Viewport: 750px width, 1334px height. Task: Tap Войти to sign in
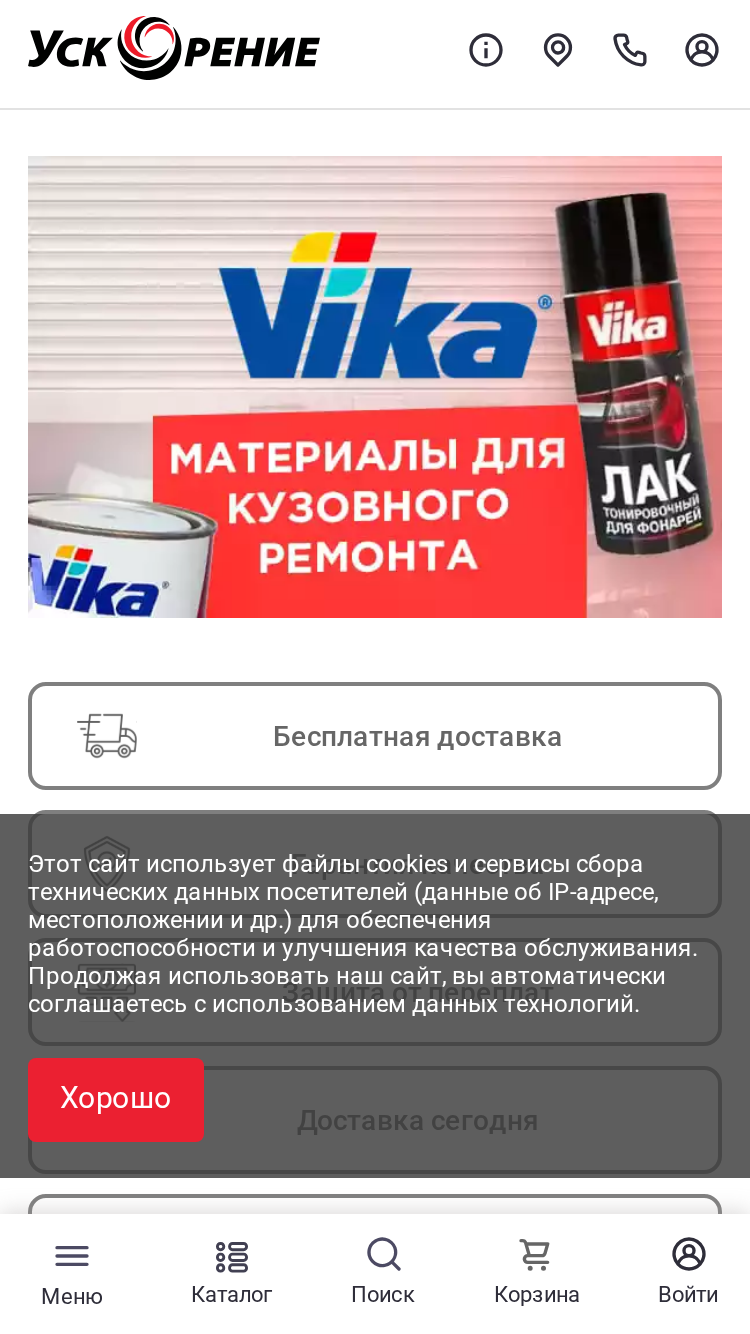[x=688, y=1273]
